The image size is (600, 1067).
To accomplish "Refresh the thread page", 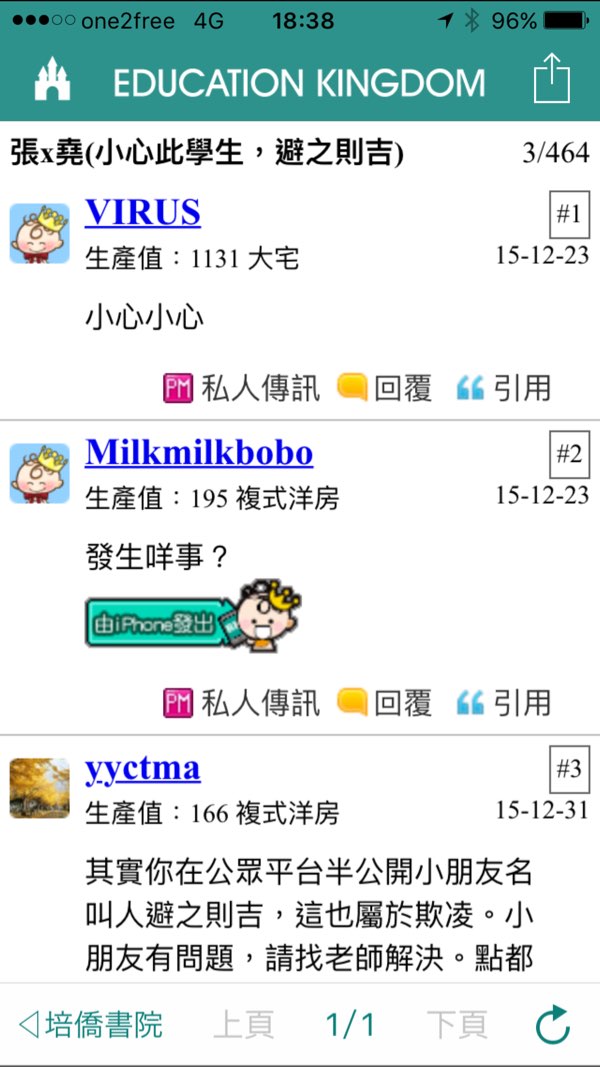I will (552, 1025).
